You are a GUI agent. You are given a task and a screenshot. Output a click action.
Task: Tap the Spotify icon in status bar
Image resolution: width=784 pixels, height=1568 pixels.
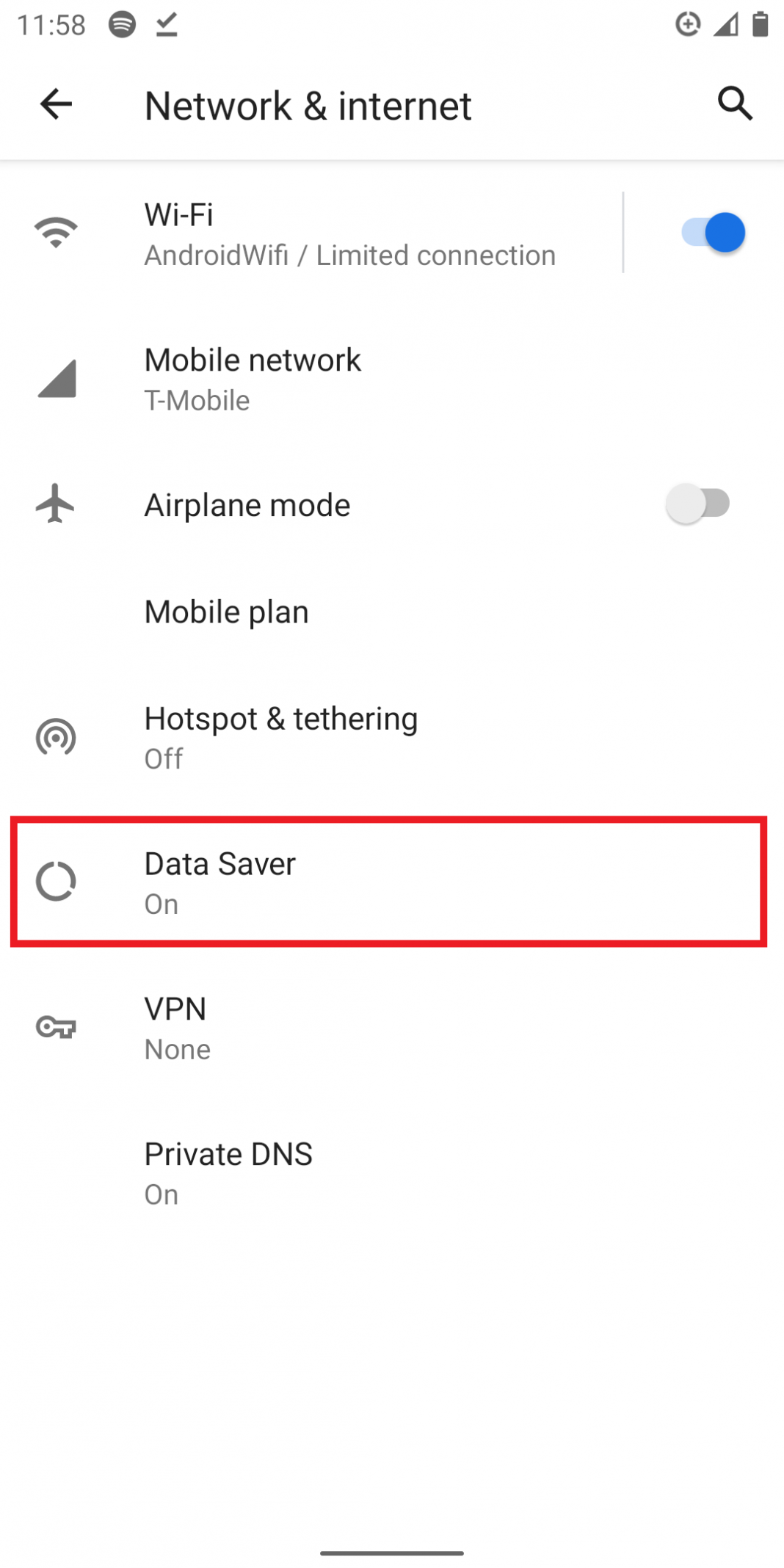[122, 24]
